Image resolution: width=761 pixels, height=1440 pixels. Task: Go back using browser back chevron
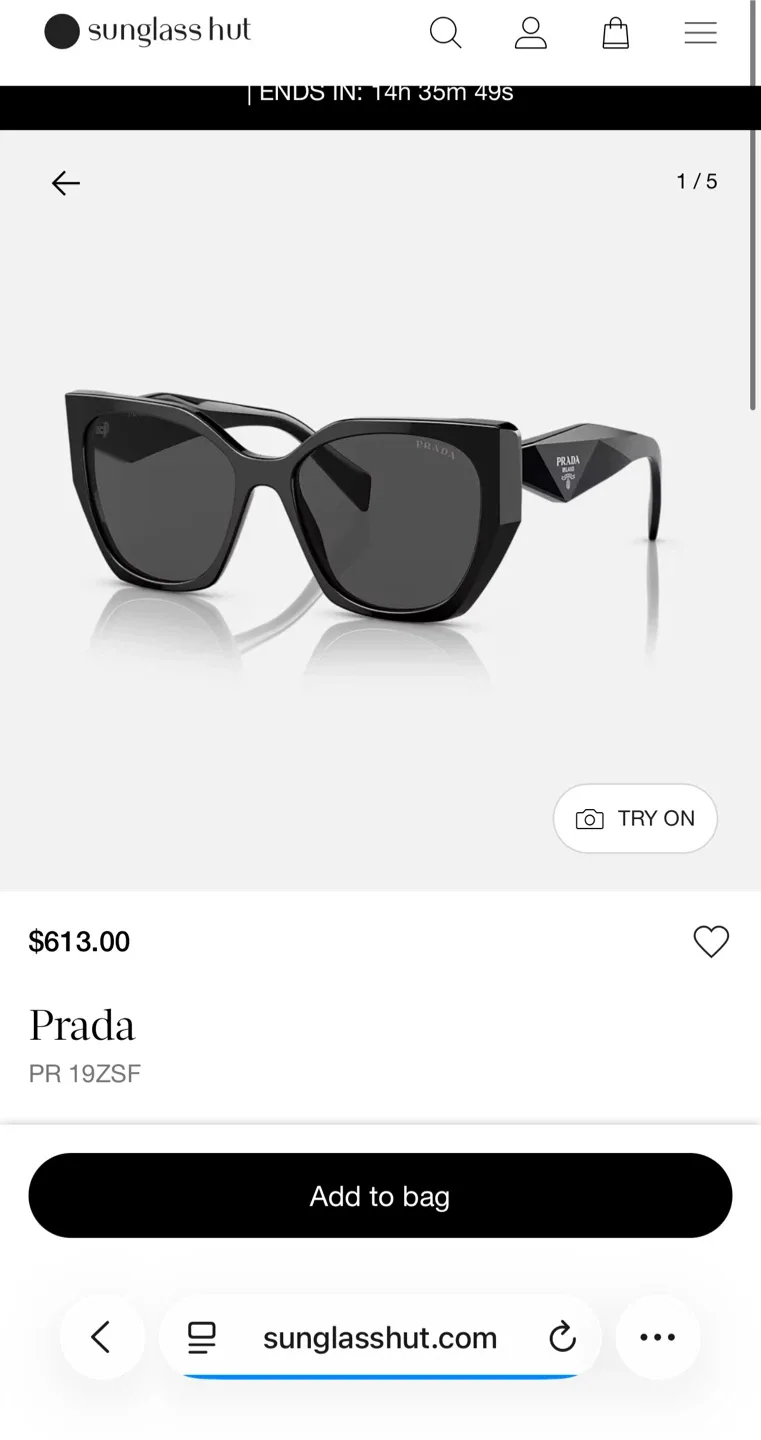point(102,1336)
